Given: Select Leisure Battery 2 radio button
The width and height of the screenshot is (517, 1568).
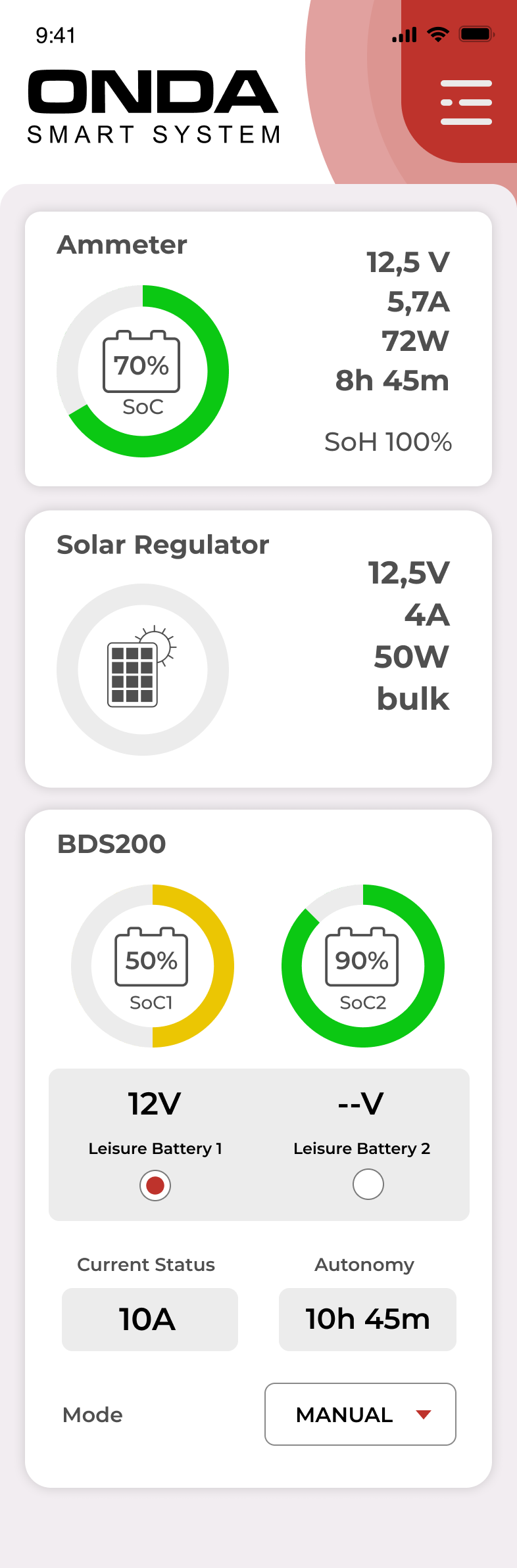Looking at the screenshot, I should pyautogui.click(x=368, y=1184).
